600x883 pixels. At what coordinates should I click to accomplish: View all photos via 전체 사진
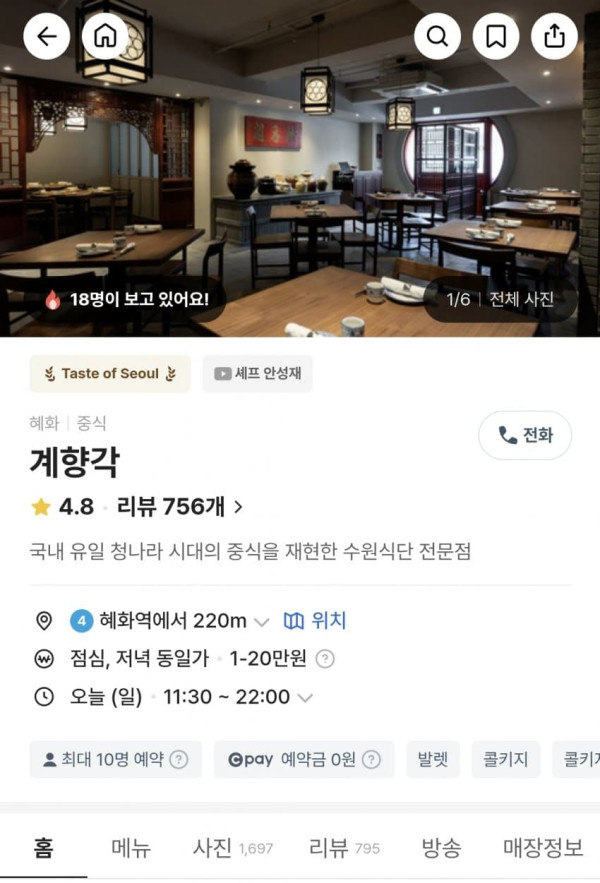520,299
